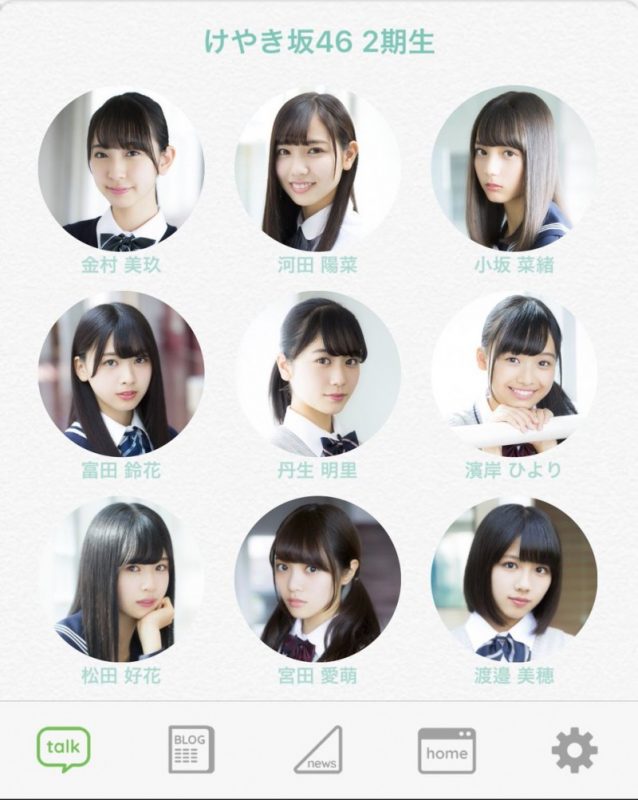638x800 pixels.
Task: Tap member 宮田 愛萌
Action: (317, 580)
